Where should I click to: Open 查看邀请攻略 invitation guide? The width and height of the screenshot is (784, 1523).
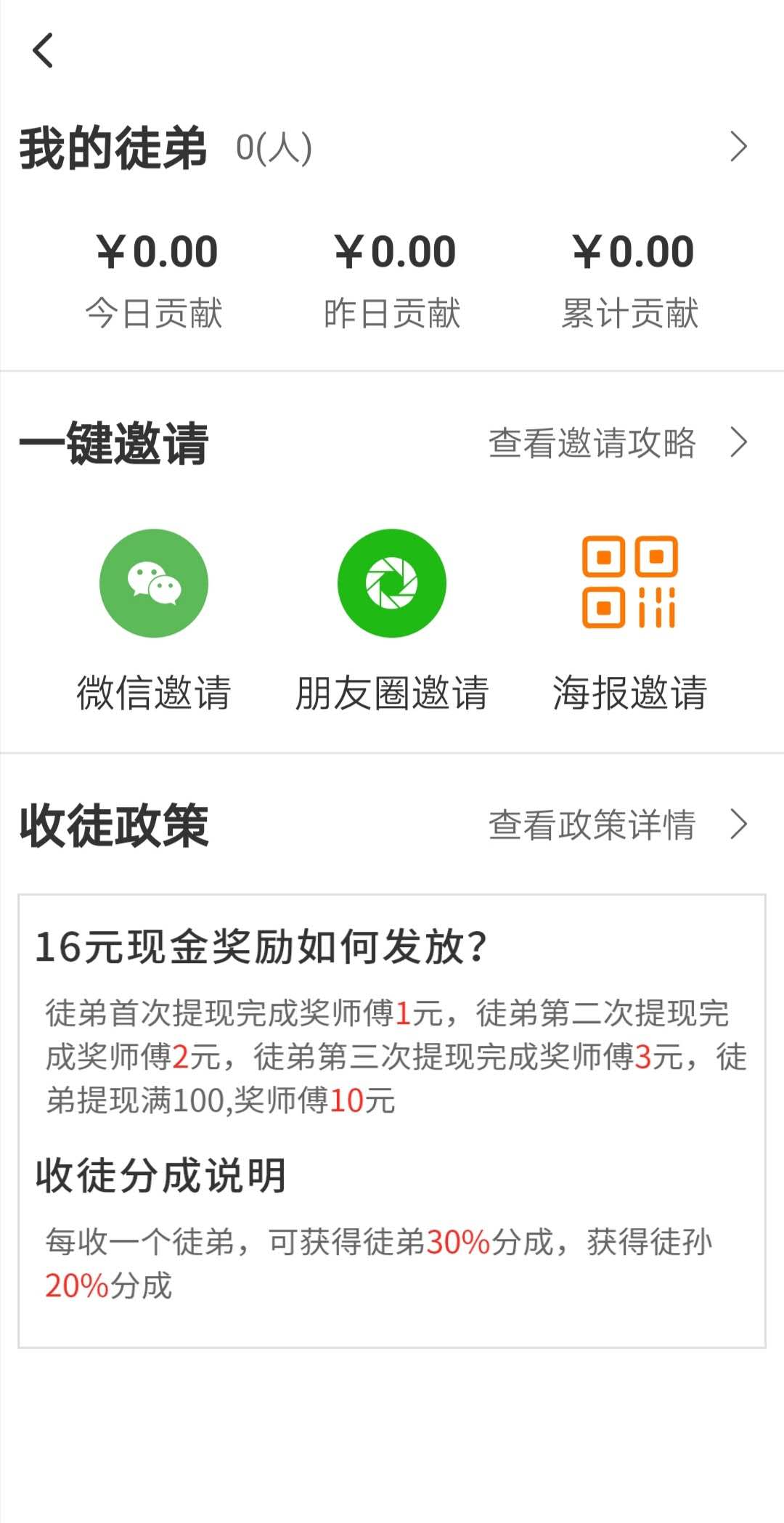[618, 443]
